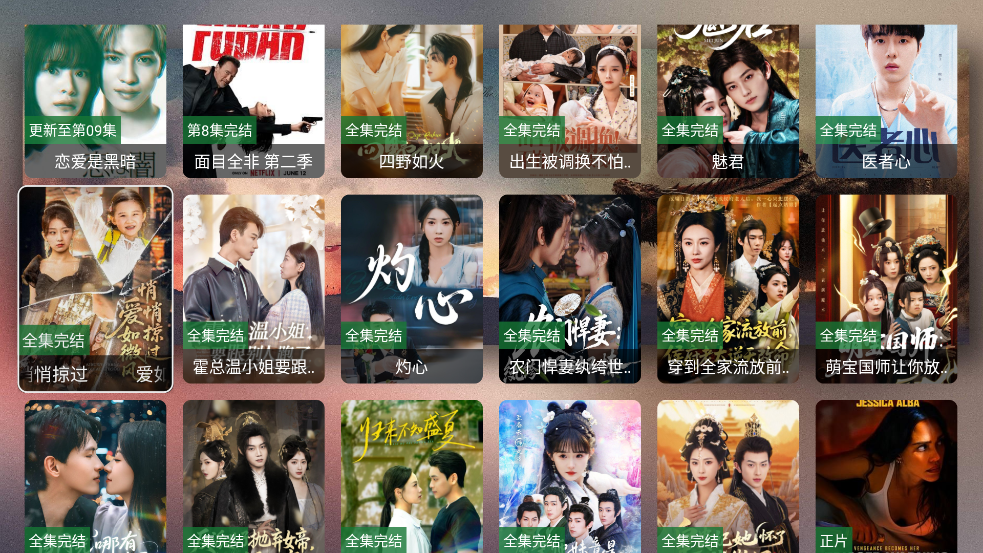This screenshot has height=553, width=983.
Task: Open the 霍总温小姐要跟 drama
Action: click(253, 288)
